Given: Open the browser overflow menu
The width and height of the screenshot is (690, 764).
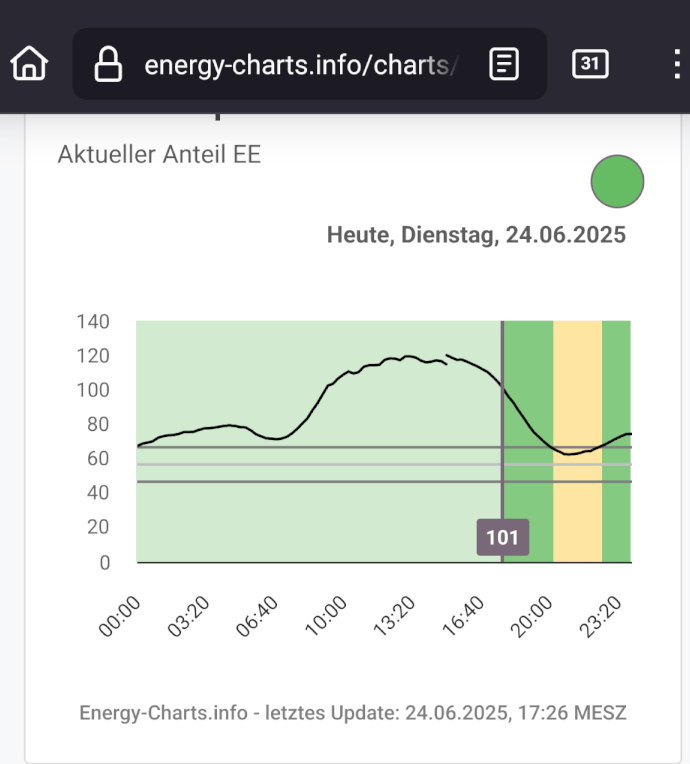Looking at the screenshot, I should pos(676,64).
